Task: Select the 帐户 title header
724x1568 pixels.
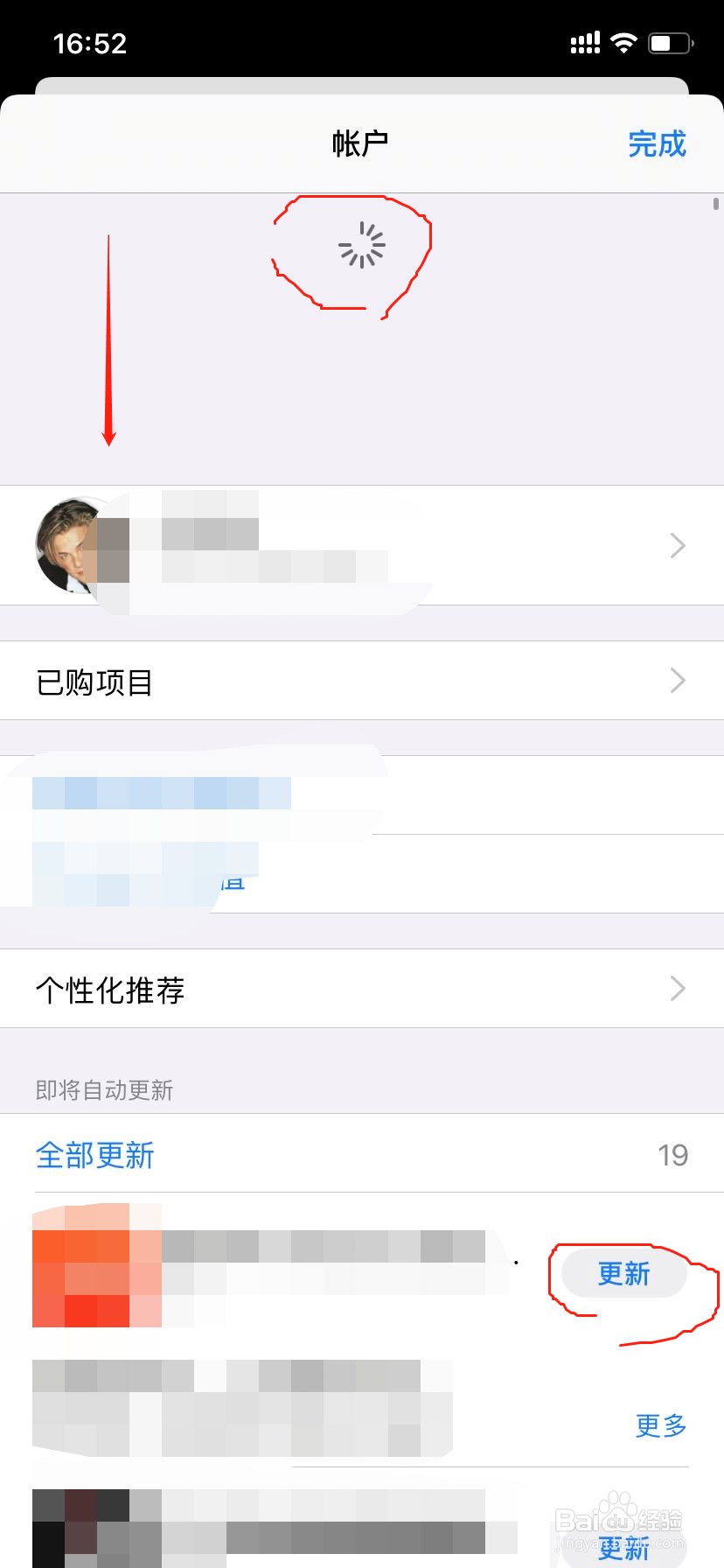Action: pyautogui.click(x=361, y=143)
